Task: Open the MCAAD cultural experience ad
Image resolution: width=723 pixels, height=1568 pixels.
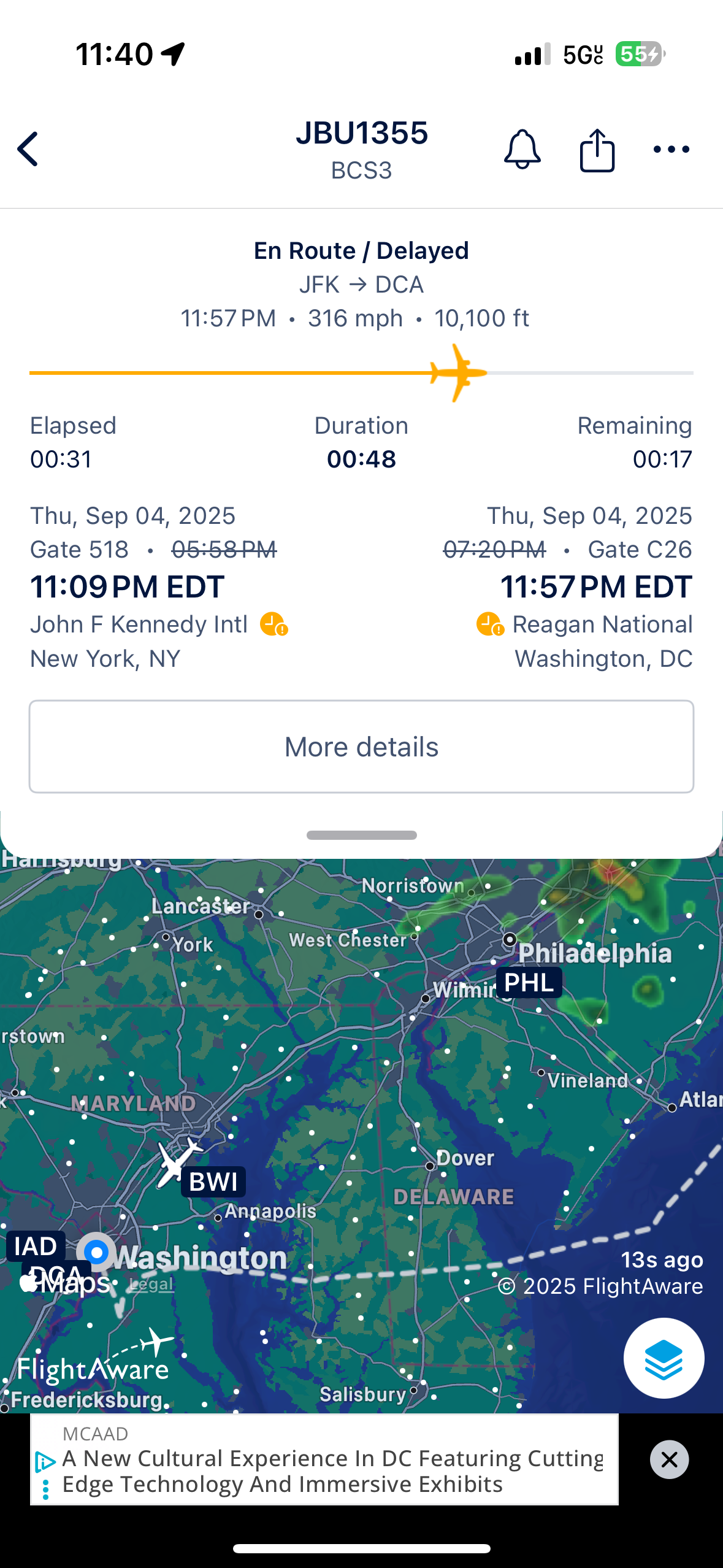Action: [x=331, y=1470]
